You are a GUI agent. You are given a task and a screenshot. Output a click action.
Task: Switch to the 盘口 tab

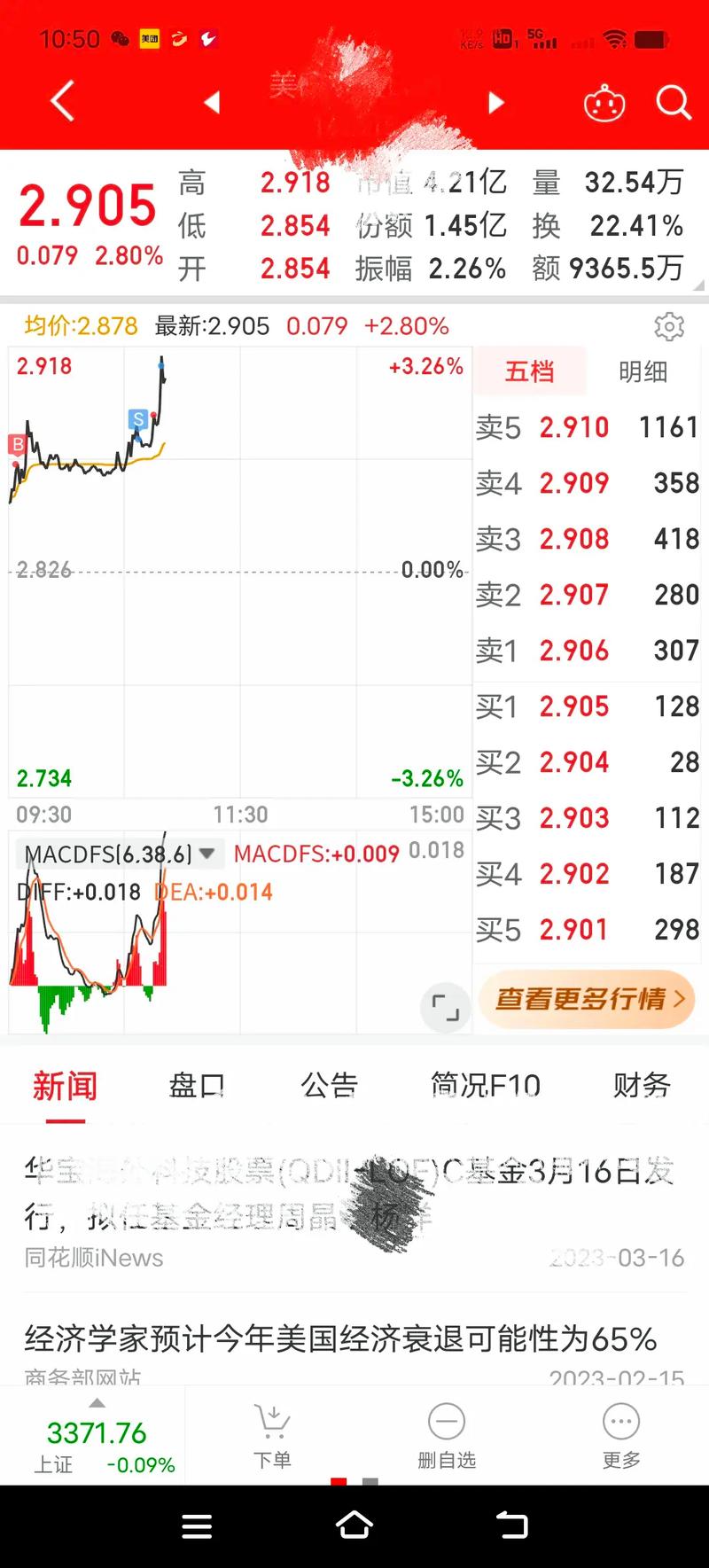[x=196, y=1086]
